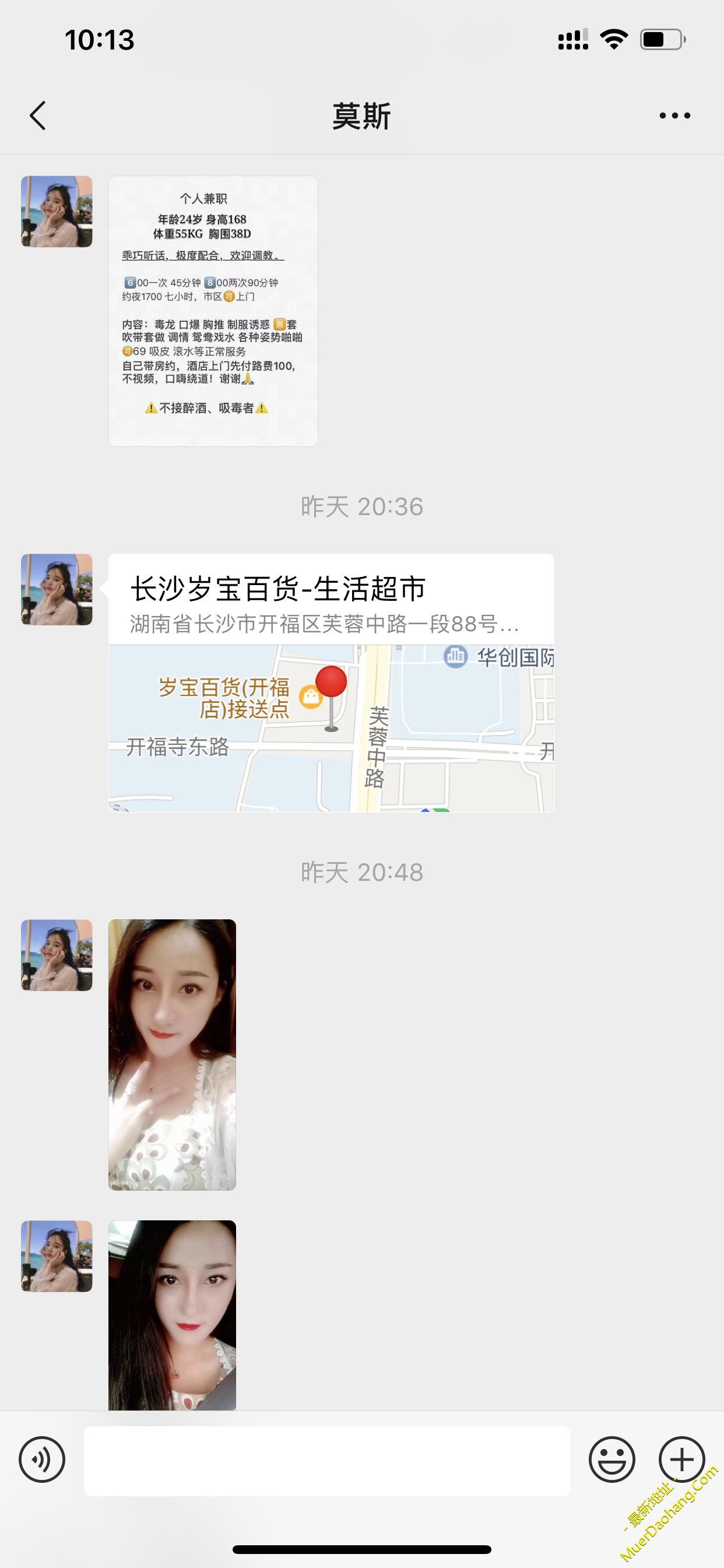Focus the message text field

click(326, 1460)
